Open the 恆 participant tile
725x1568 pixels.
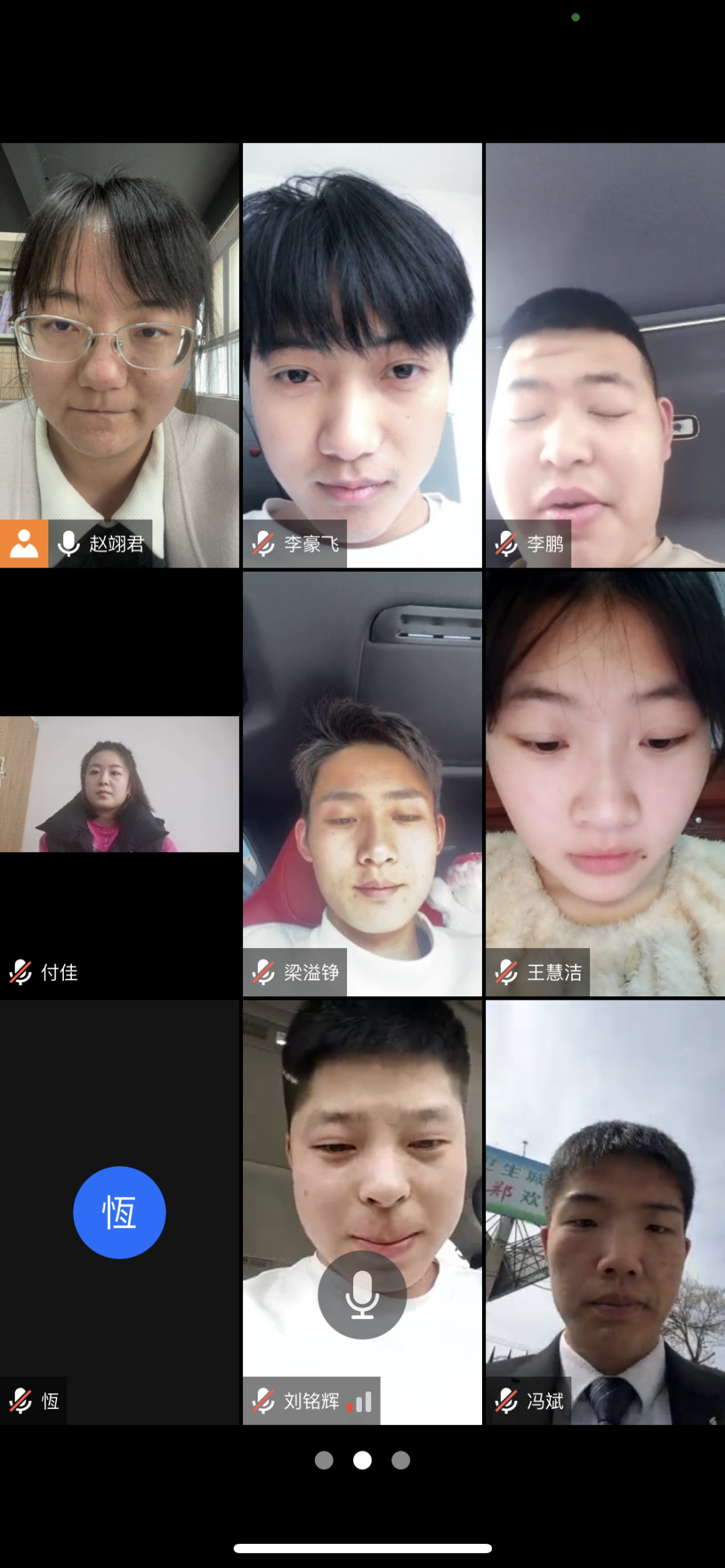coord(119,1212)
